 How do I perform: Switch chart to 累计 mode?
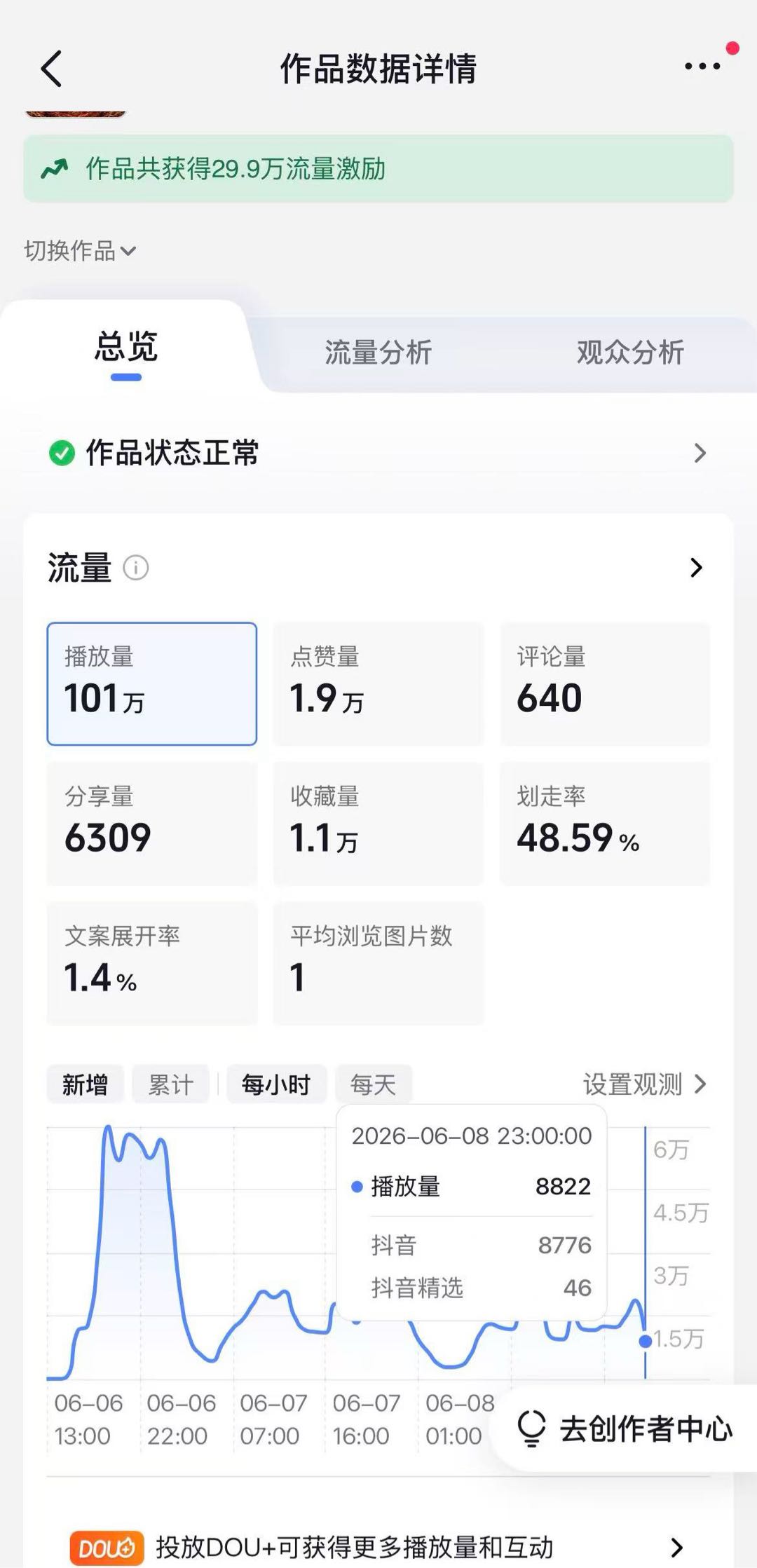coord(170,1084)
